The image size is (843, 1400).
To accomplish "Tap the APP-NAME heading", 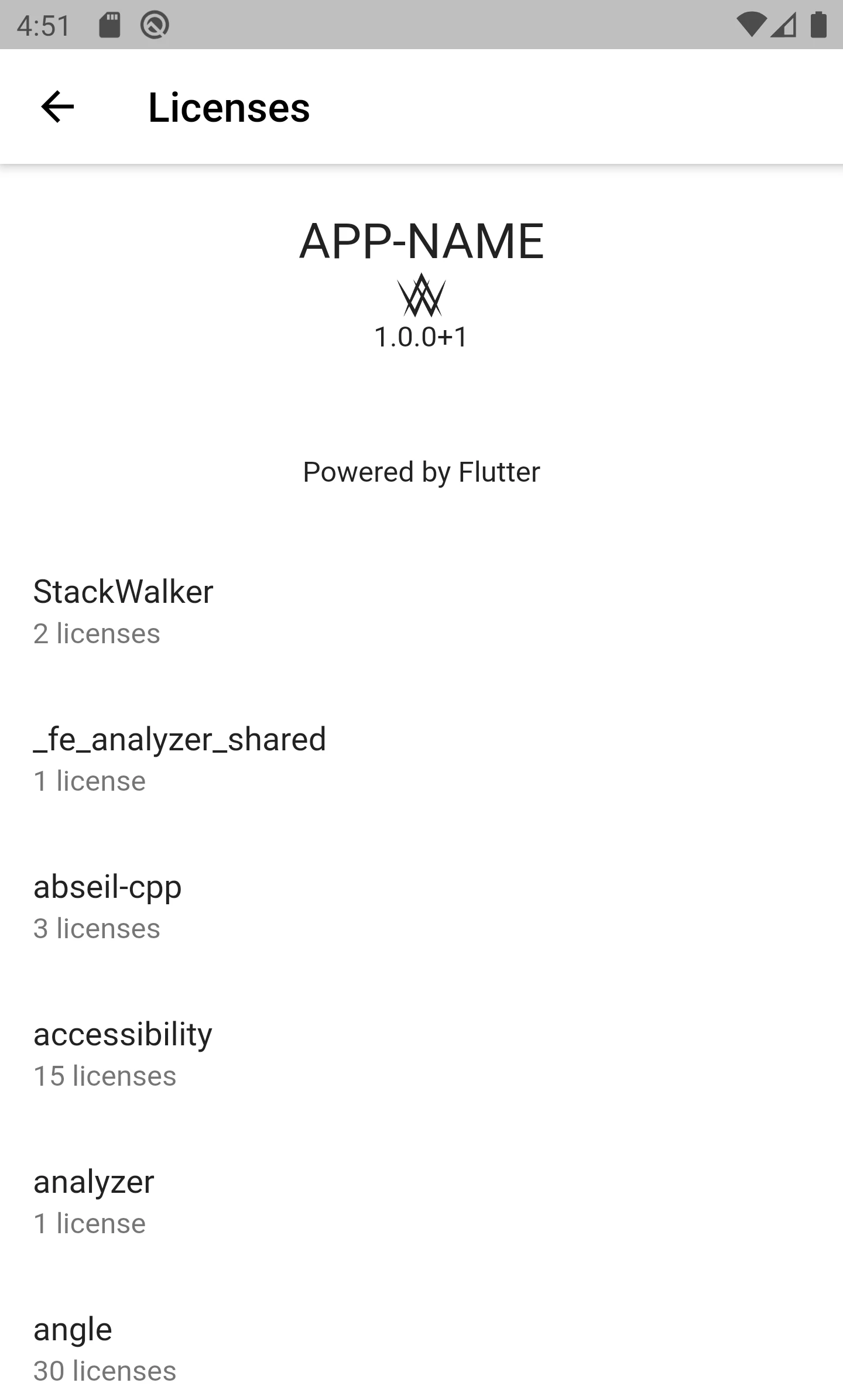I will pyautogui.click(x=421, y=241).
